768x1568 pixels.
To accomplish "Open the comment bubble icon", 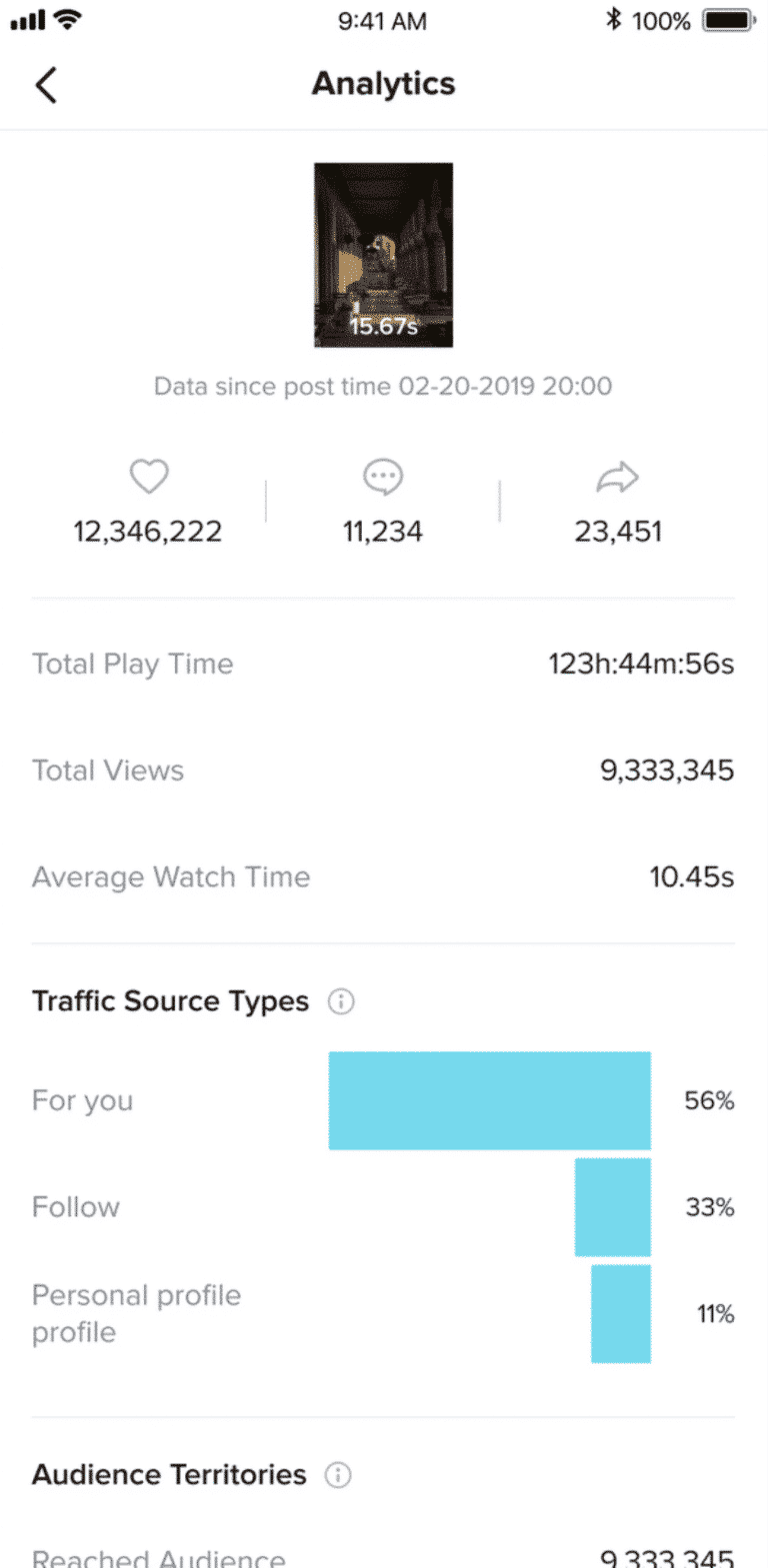I will [x=383, y=477].
